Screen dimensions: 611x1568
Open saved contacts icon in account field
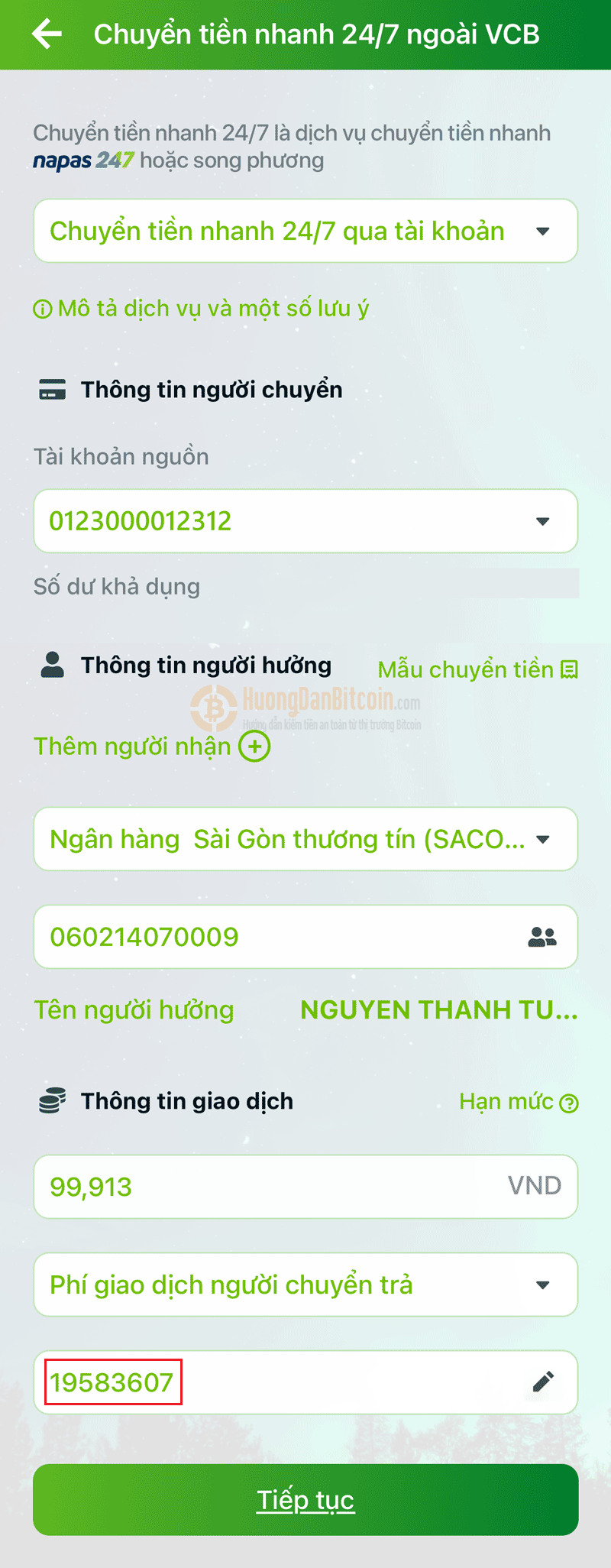point(542,937)
